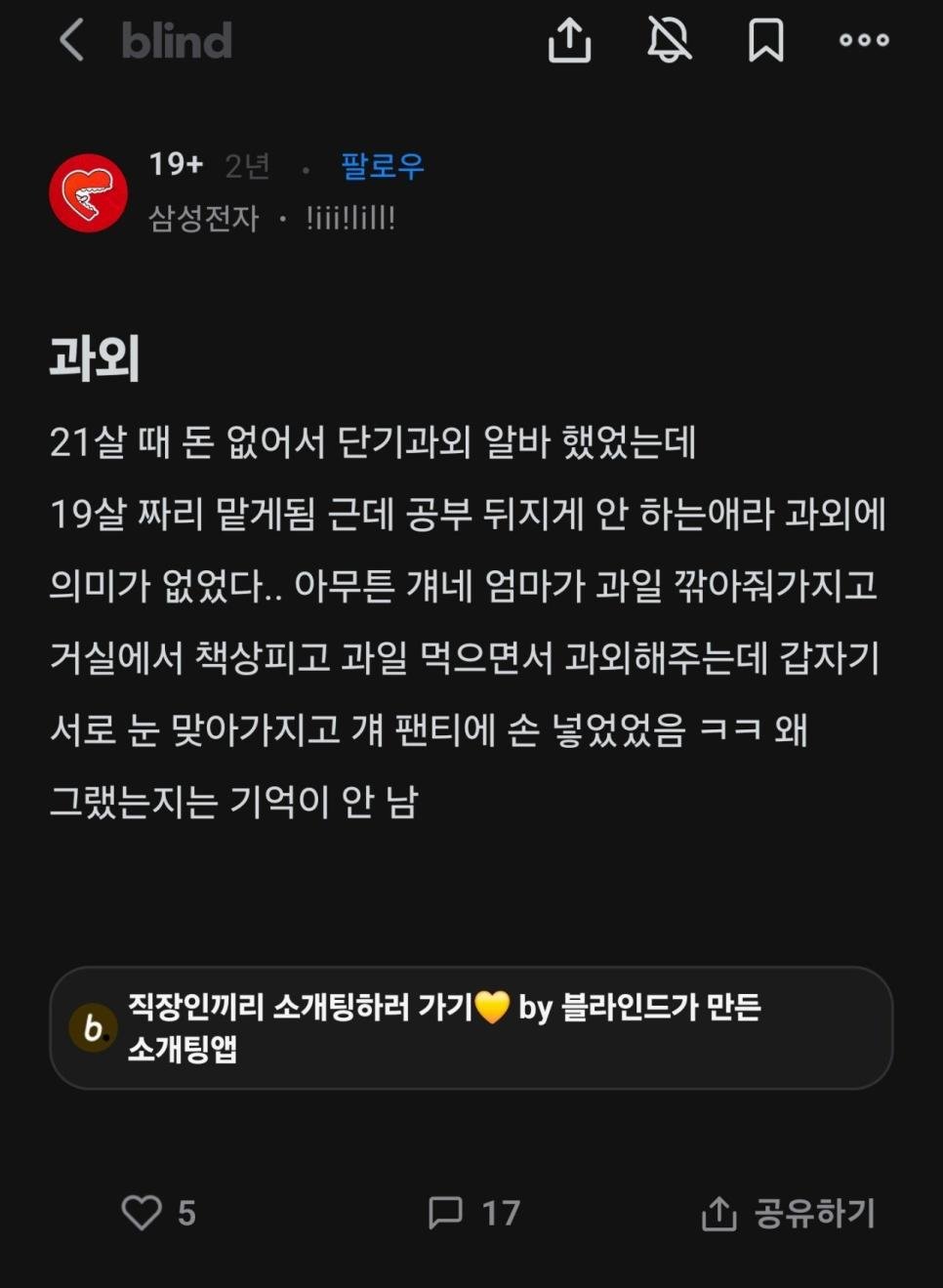Like the post with the heart icon
This screenshot has width=943, height=1288.
[142, 1213]
